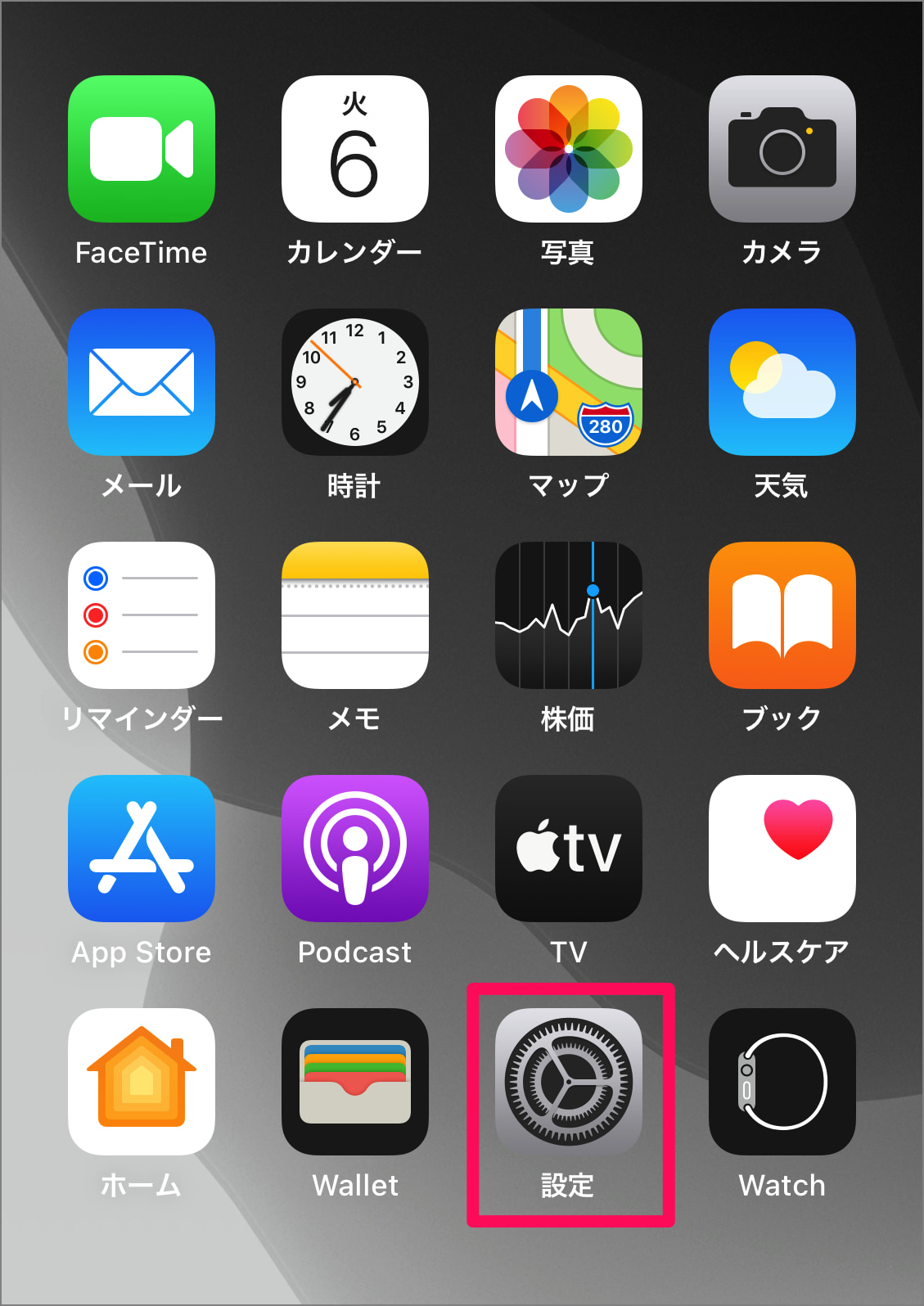Open the メール (Mail) app
Screen dimensions: 924x1306
[142, 383]
